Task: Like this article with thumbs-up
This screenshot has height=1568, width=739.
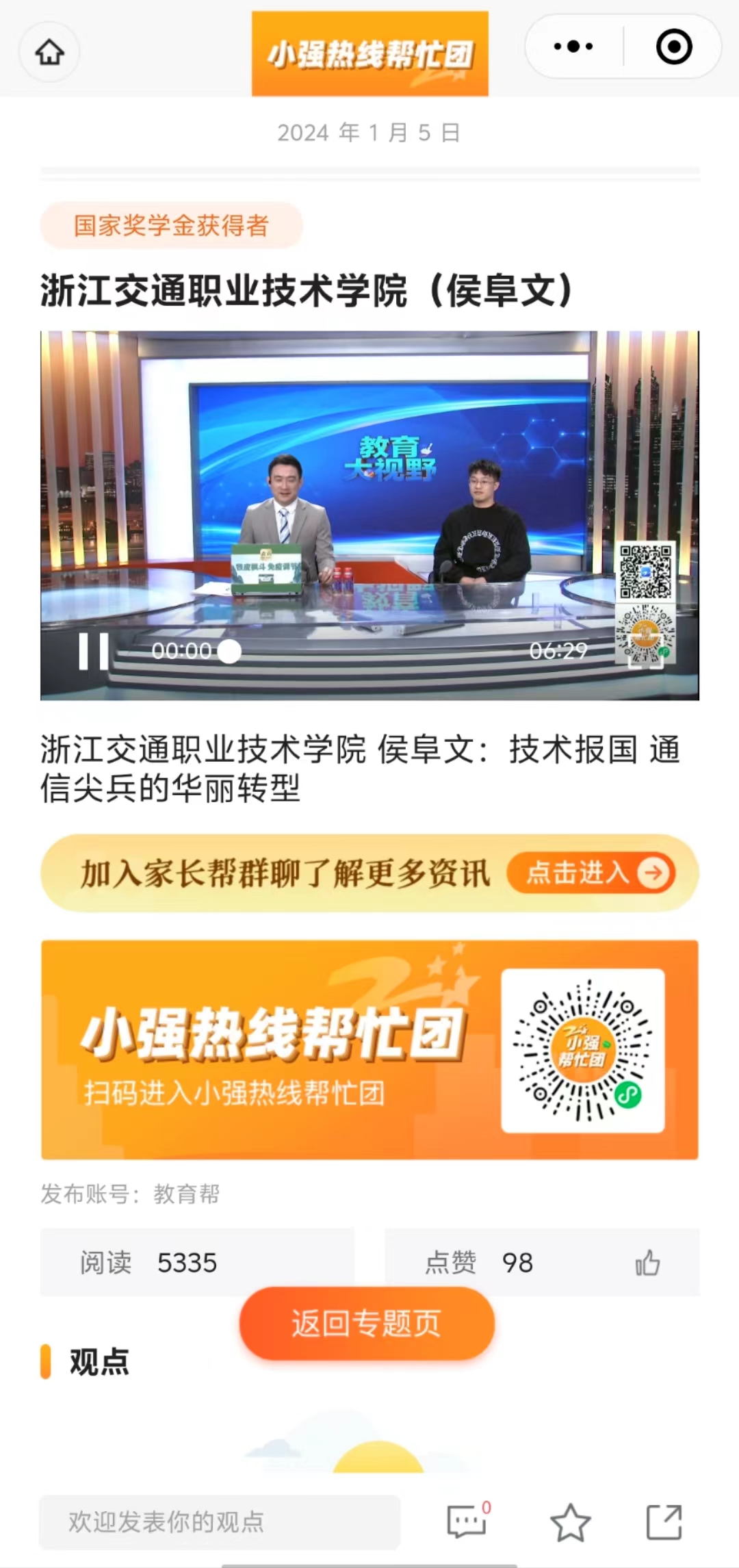Action: 647,1263
